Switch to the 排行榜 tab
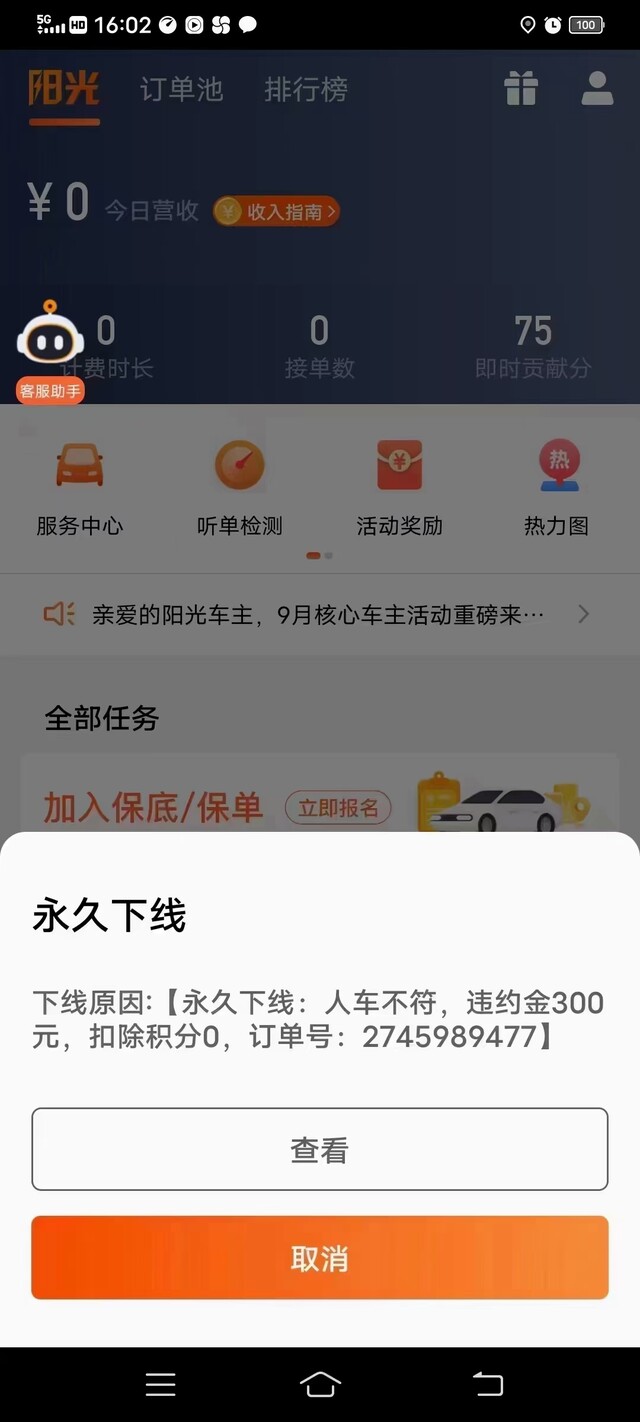 306,90
